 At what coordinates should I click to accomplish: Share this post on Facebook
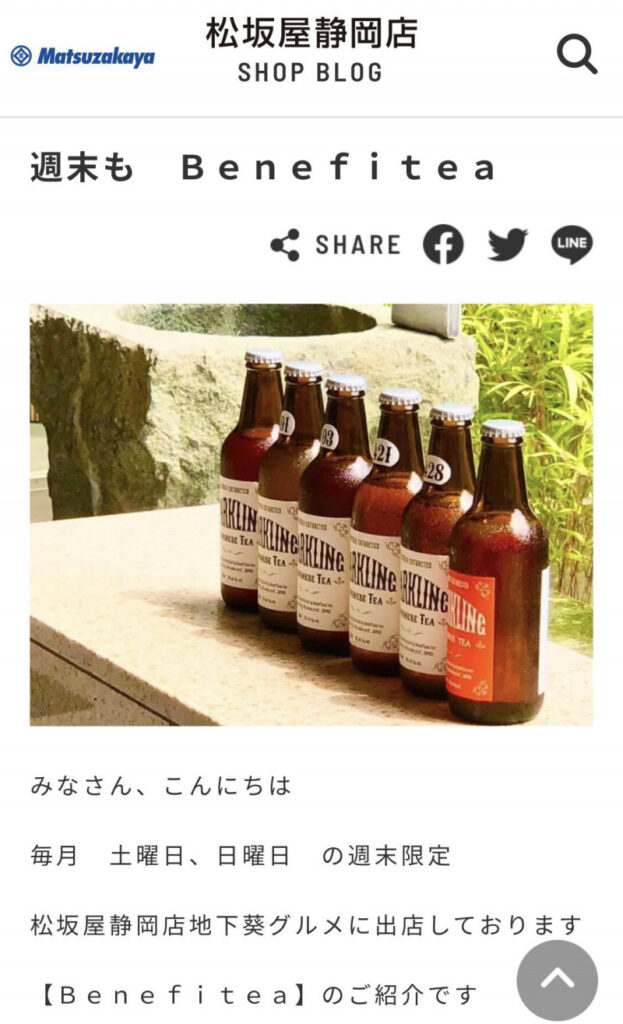[x=443, y=244]
